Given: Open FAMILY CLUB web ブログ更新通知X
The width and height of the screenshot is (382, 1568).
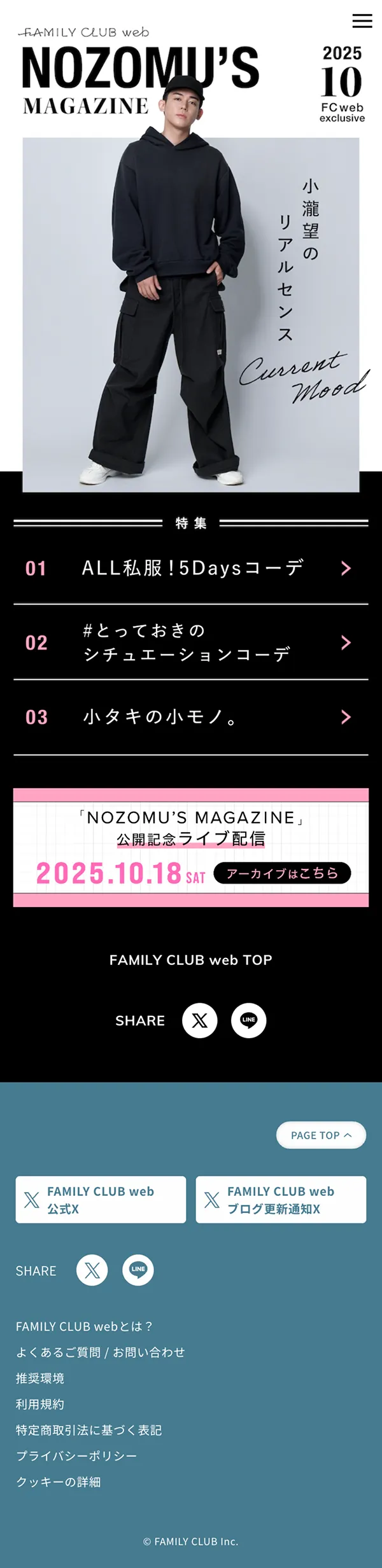Looking at the screenshot, I should pyautogui.click(x=281, y=1200).
